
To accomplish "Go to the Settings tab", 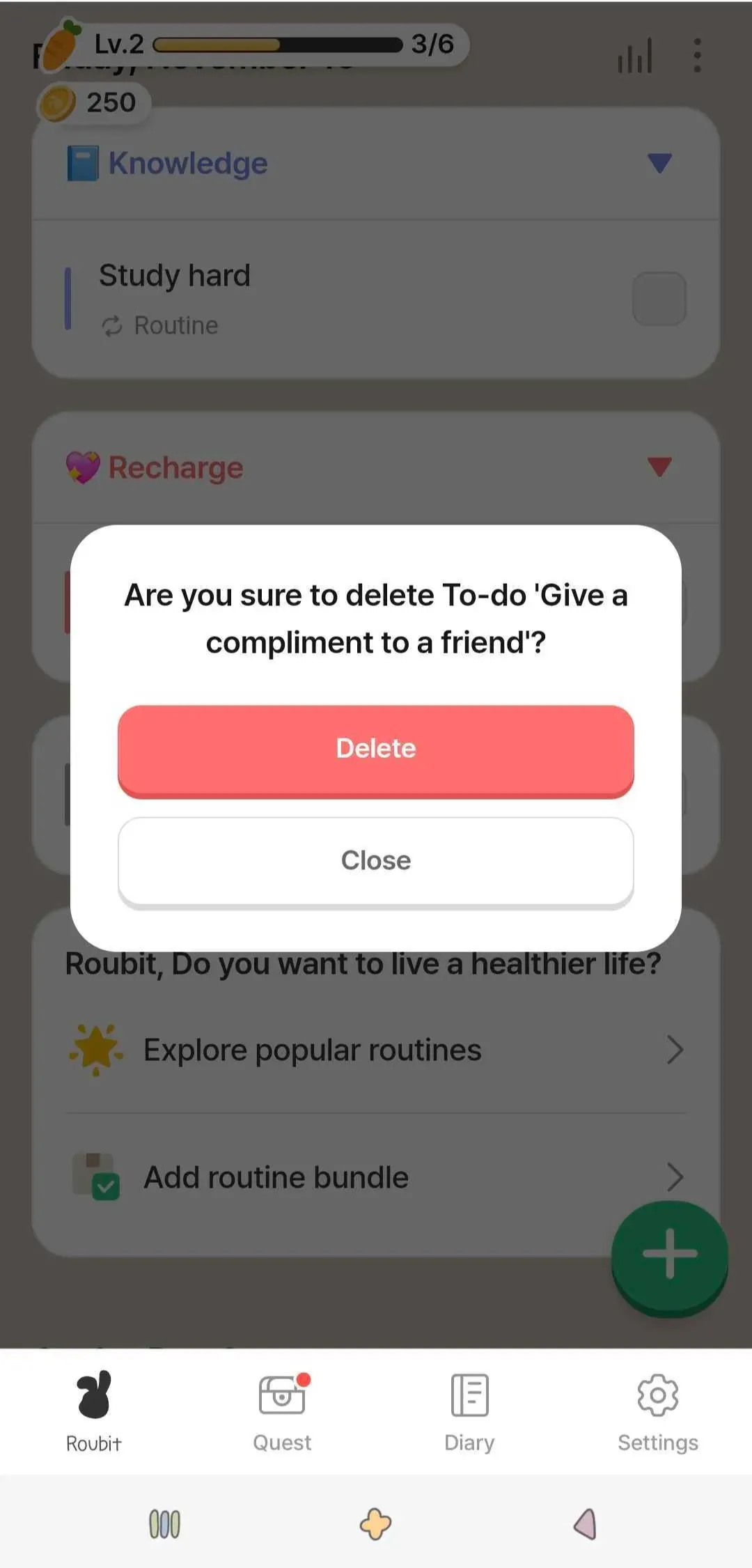I will point(658,1412).
